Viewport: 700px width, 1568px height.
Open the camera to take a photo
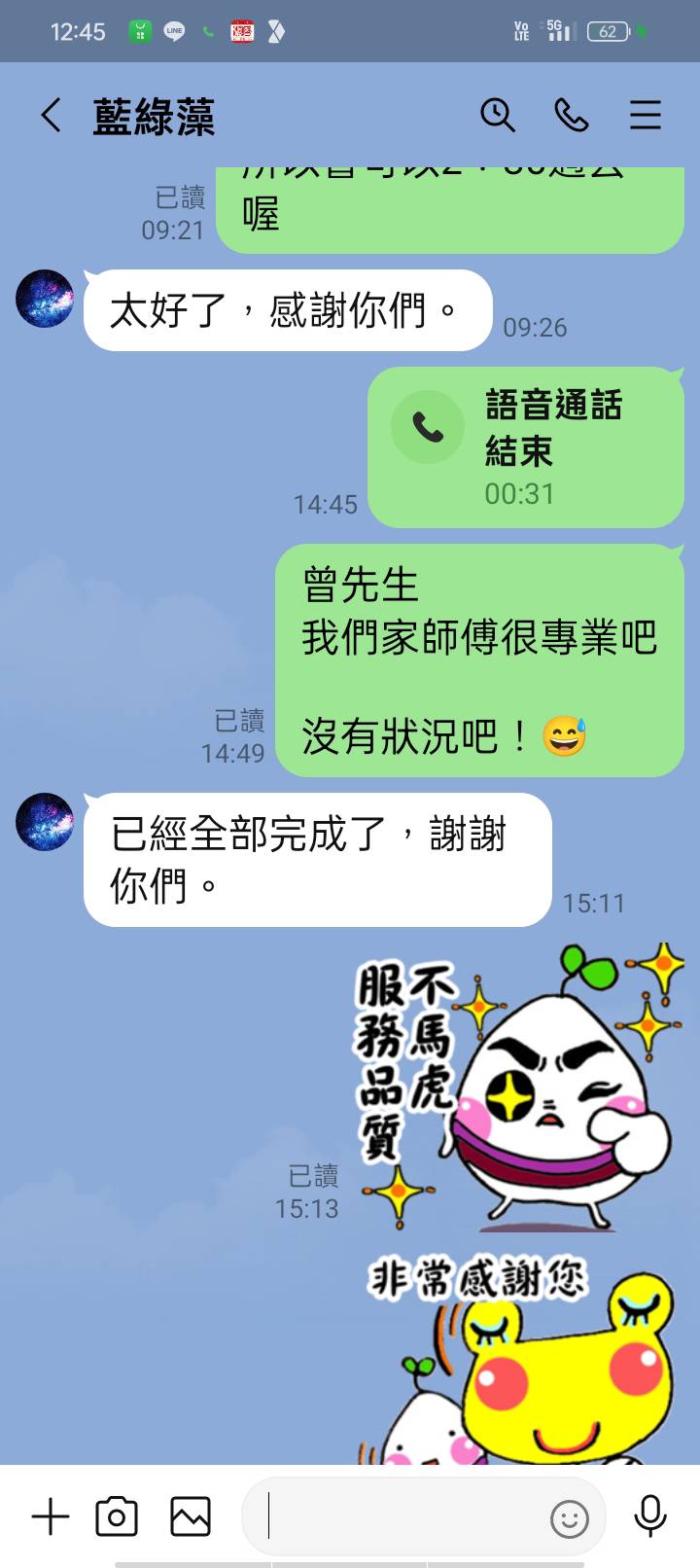point(117,1516)
